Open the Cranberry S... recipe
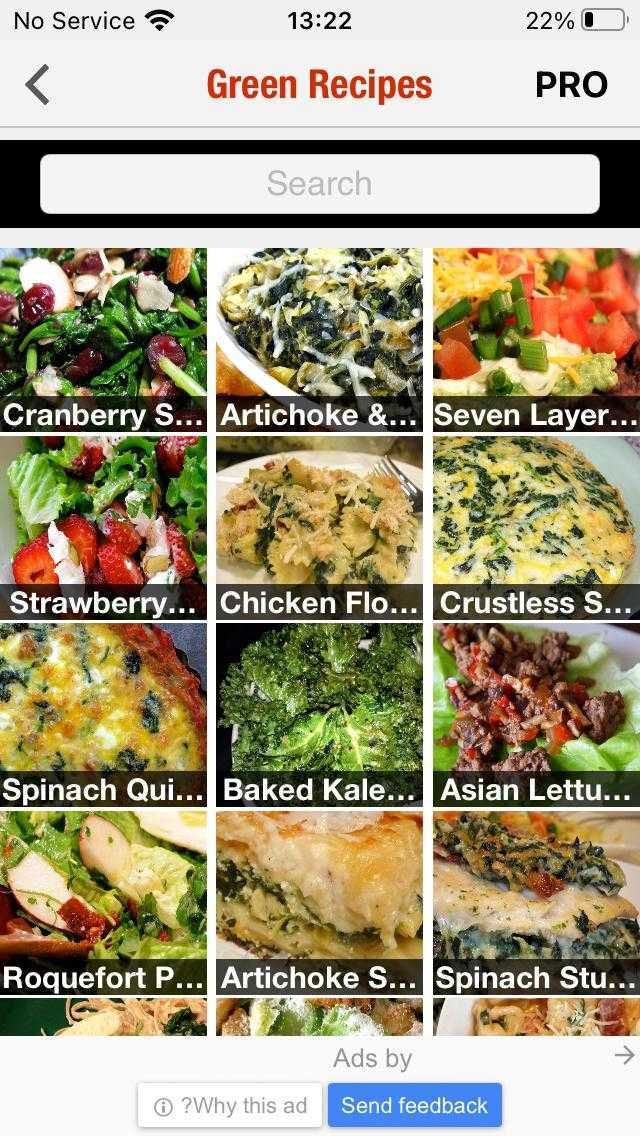 tap(103, 340)
